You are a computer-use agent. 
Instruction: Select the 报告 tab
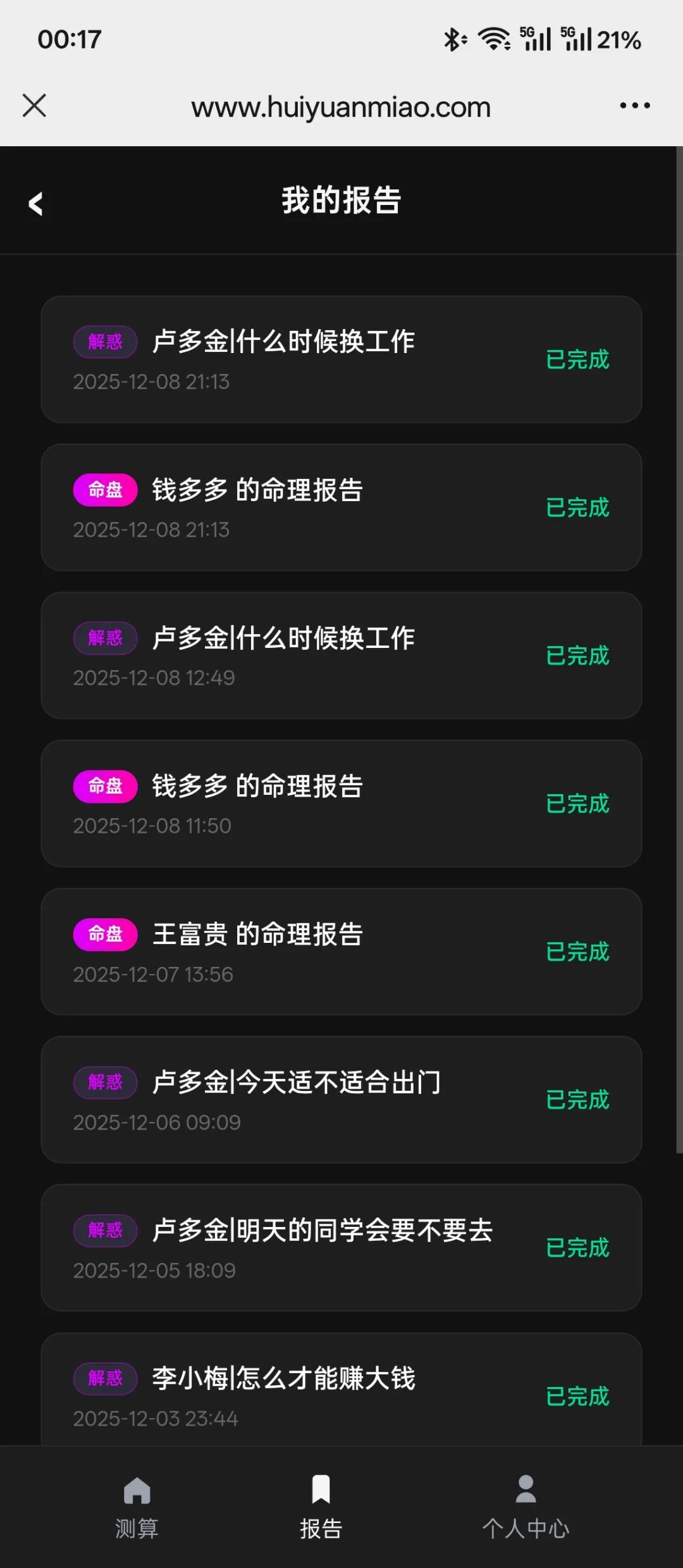click(x=321, y=1506)
